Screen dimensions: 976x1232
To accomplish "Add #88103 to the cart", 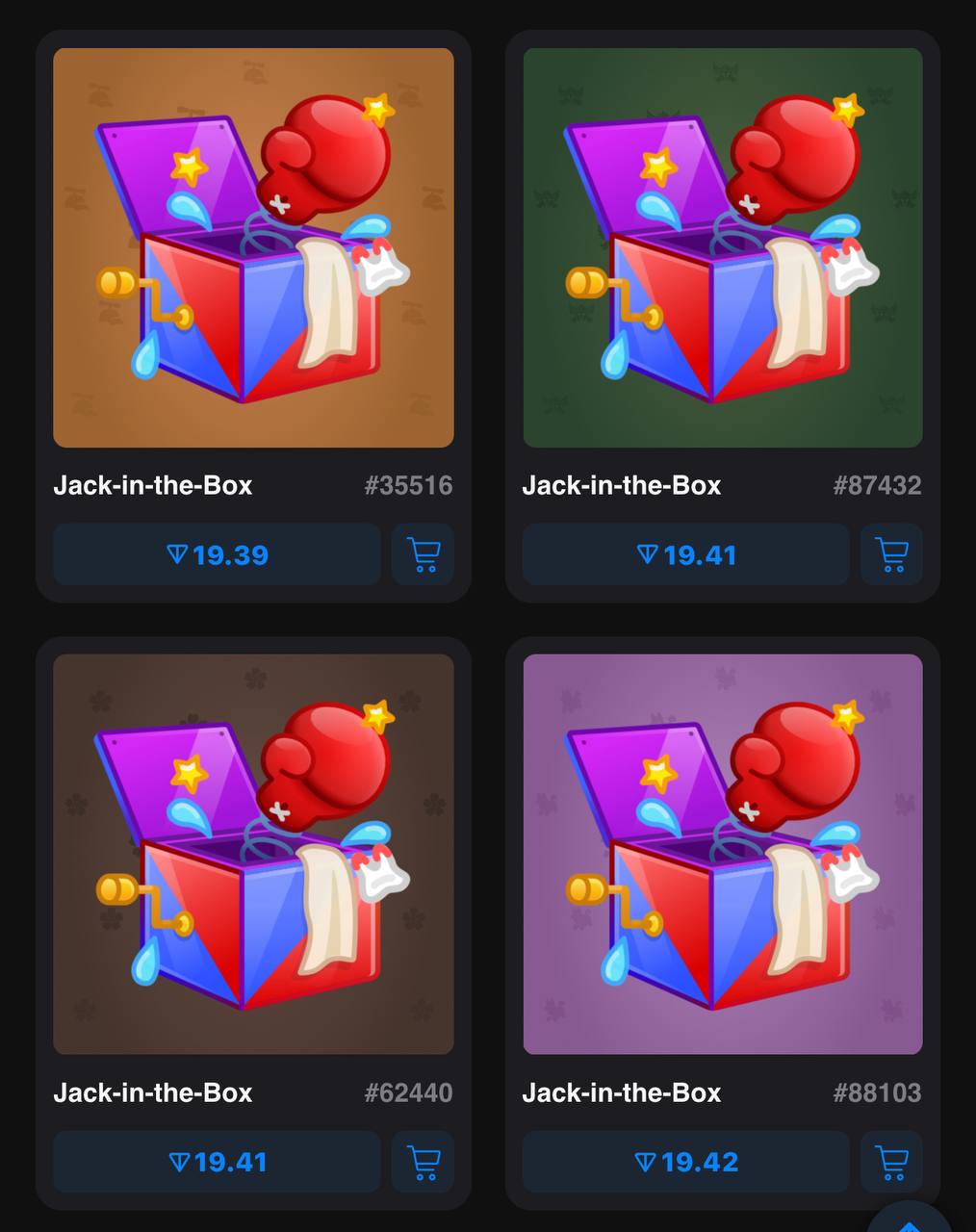I will click(891, 1162).
